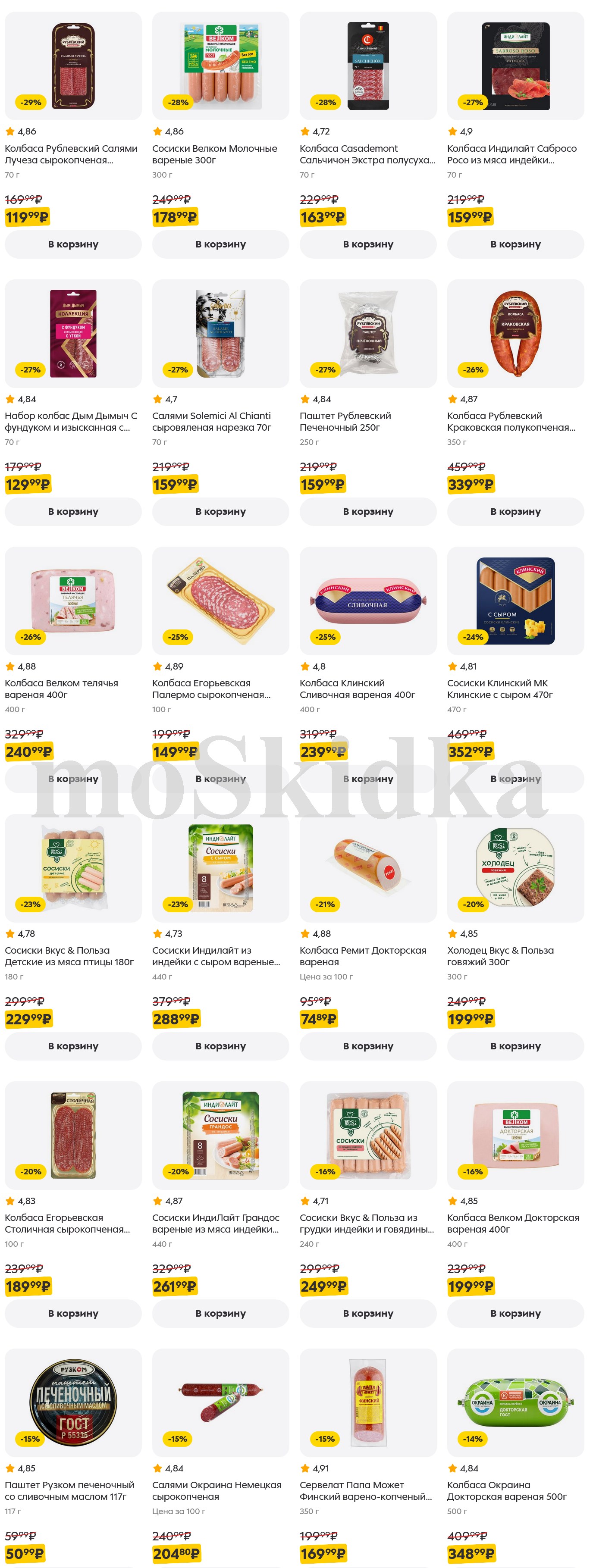The image size is (593, 1568).
Task: Add Casademont Сальчичон to cart
Action: [368, 244]
